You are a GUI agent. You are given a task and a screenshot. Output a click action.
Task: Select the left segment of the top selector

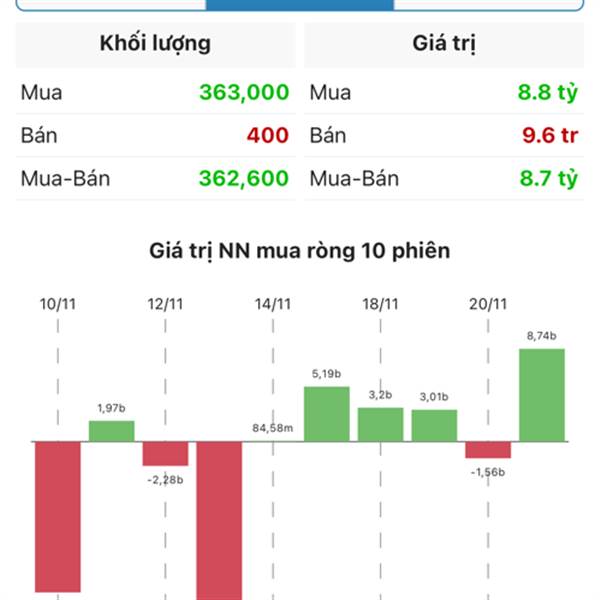111,5
